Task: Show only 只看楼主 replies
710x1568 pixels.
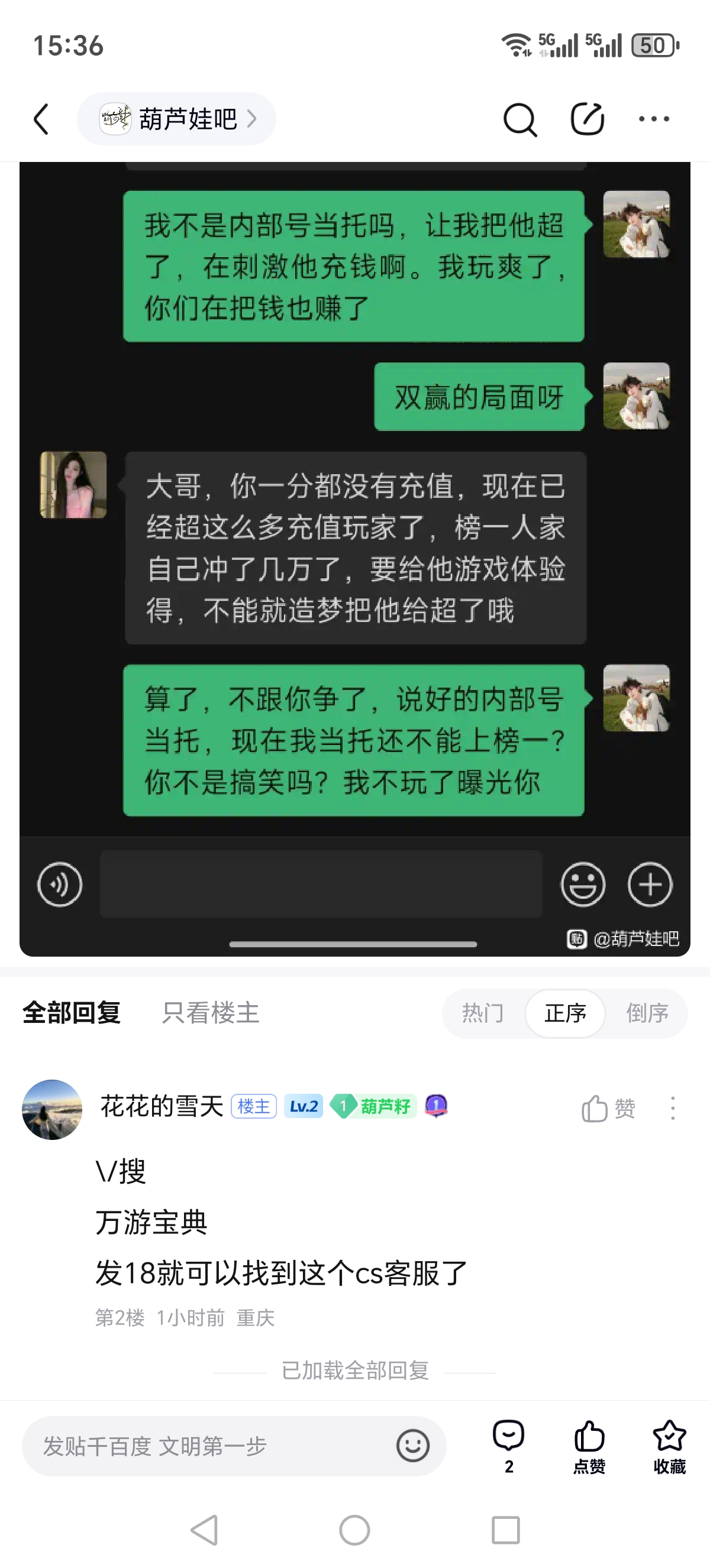Action: coord(211,1013)
